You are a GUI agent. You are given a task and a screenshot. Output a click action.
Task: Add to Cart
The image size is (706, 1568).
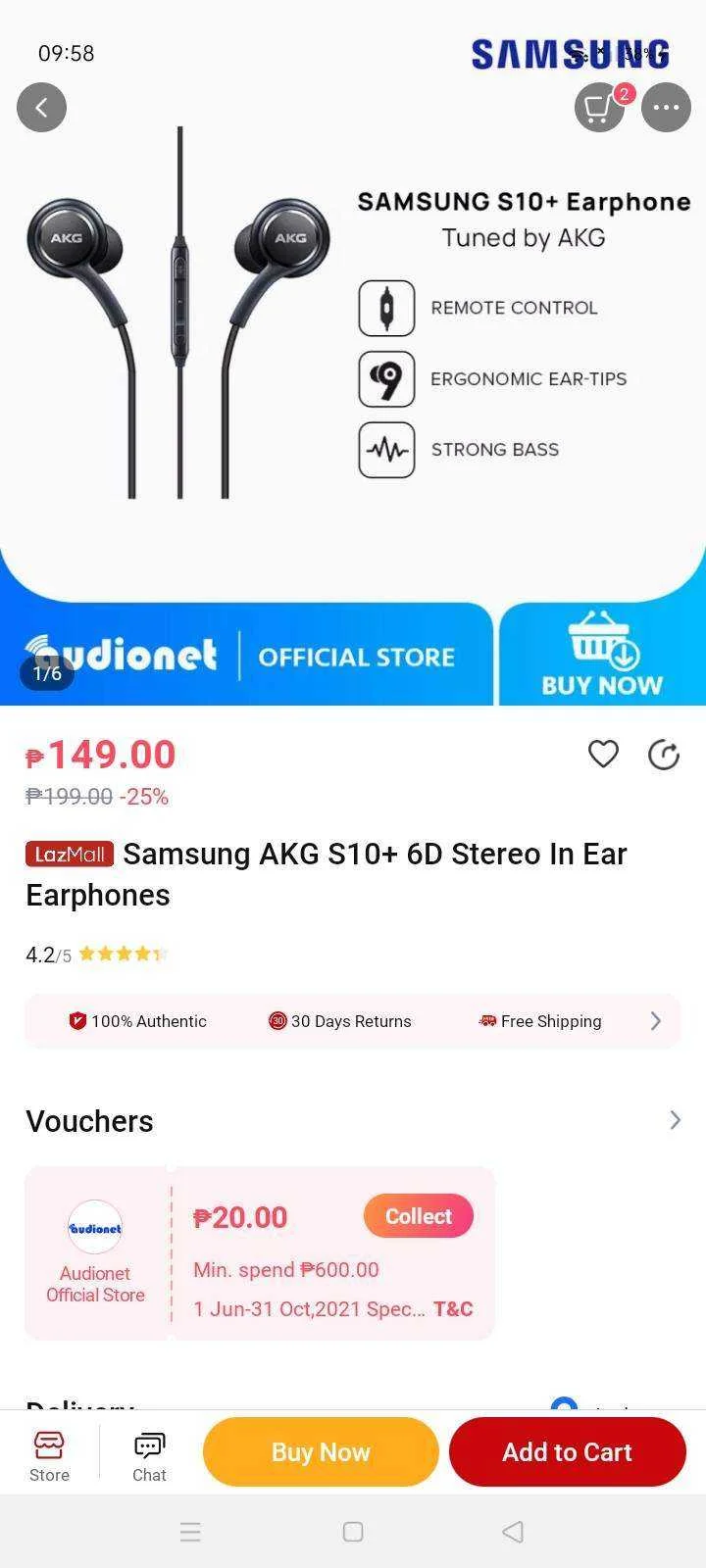pyautogui.click(x=567, y=1451)
